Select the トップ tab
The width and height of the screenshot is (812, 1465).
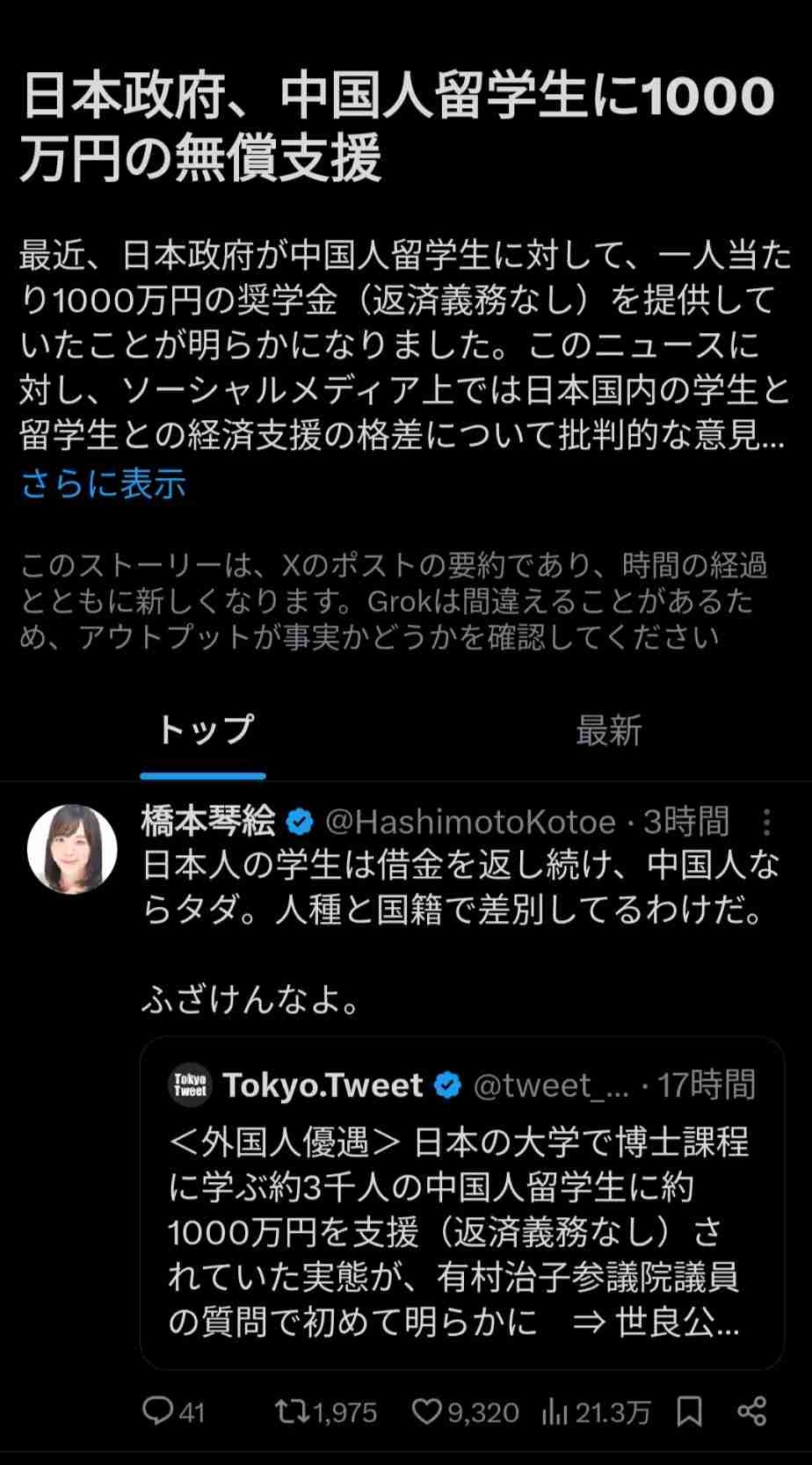click(x=203, y=730)
